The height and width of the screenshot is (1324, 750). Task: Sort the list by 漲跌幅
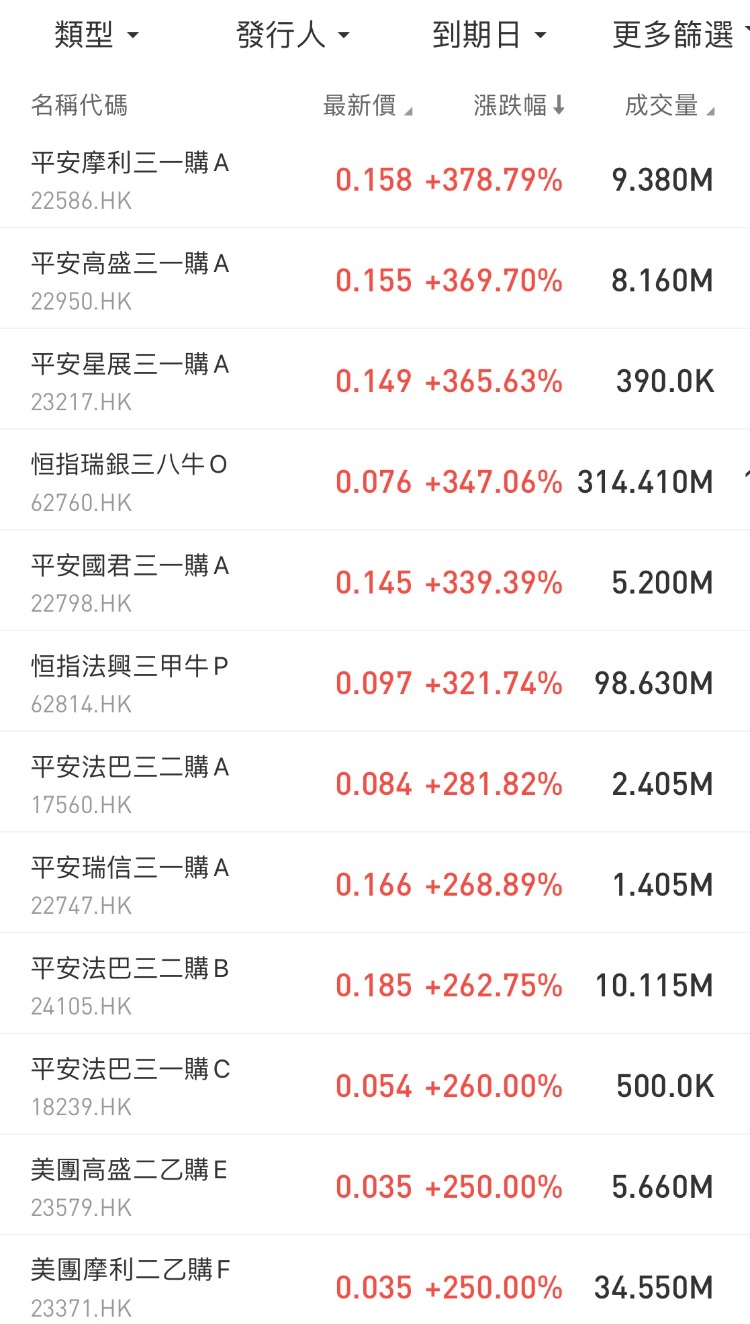519,106
